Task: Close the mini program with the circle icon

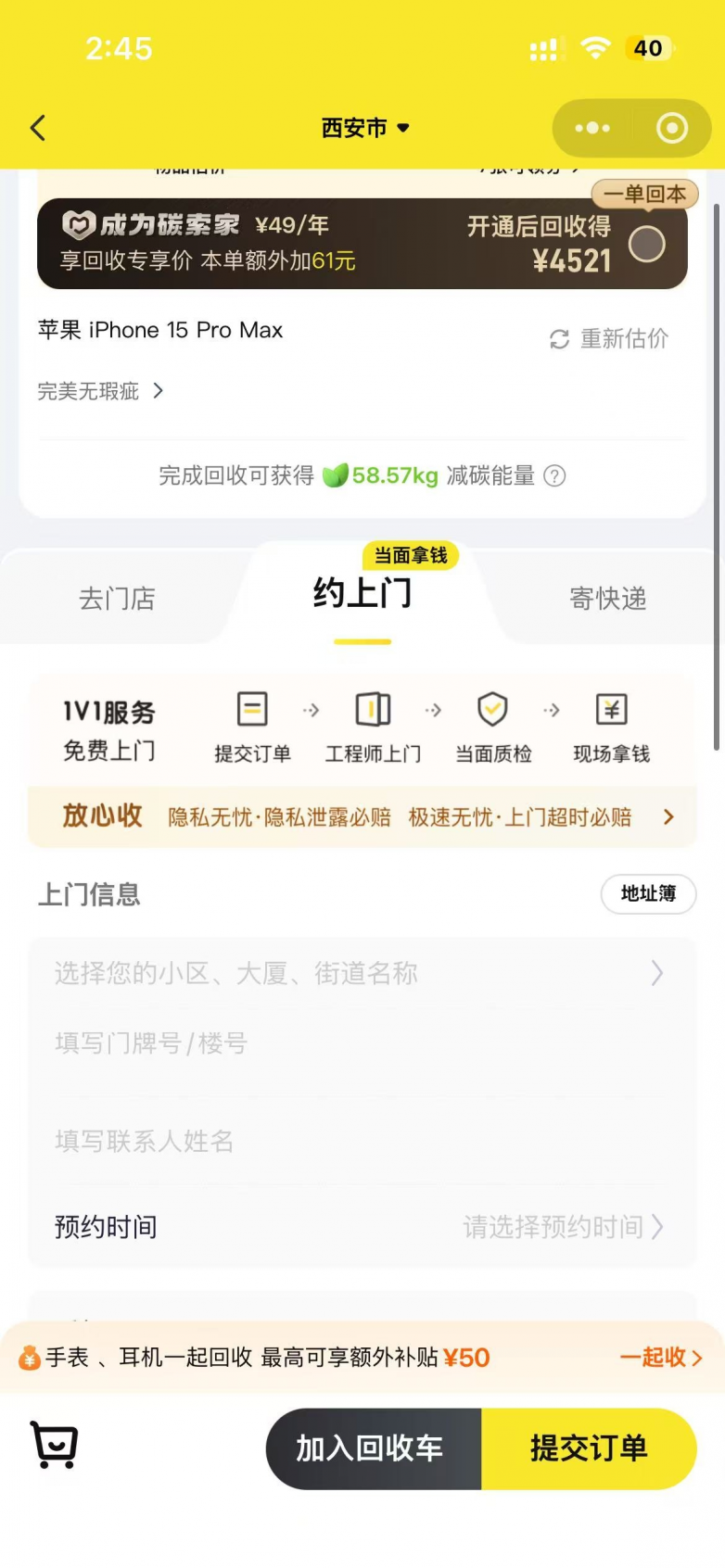Action: pyautogui.click(x=671, y=128)
